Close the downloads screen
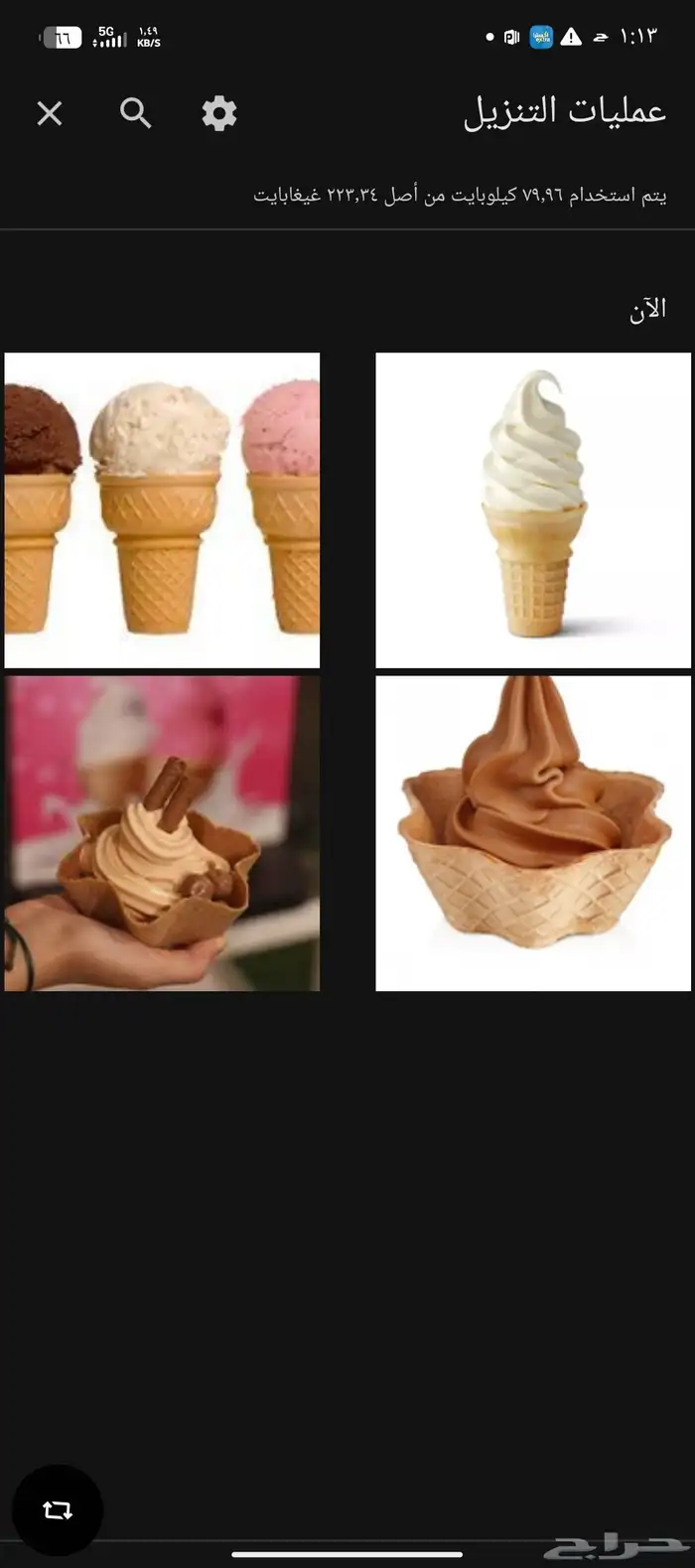This screenshot has width=695, height=1568. (x=50, y=113)
